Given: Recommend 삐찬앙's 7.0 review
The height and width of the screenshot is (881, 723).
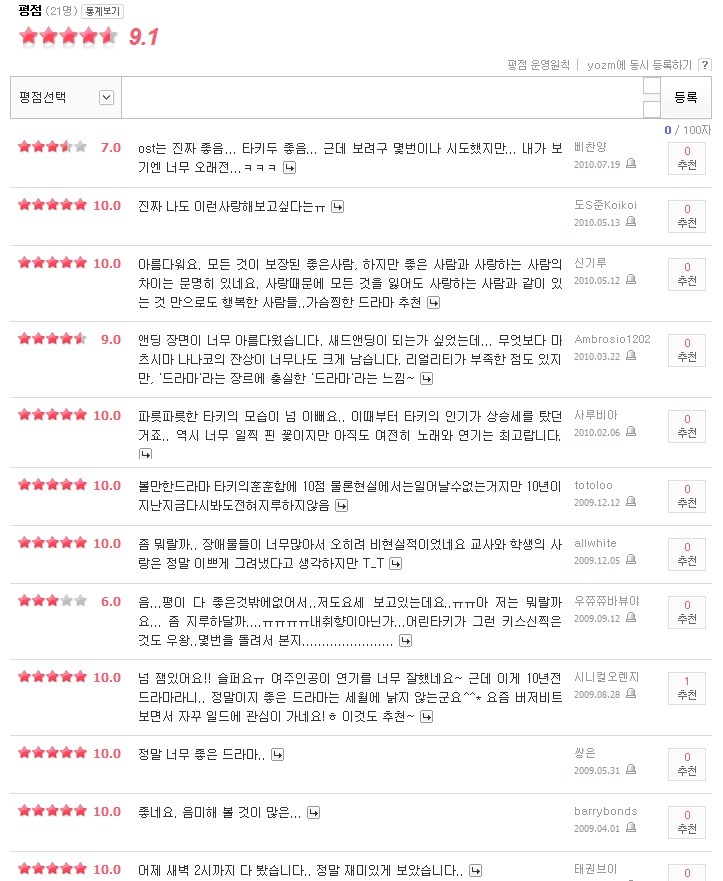Looking at the screenshot, I should point(686,158).
